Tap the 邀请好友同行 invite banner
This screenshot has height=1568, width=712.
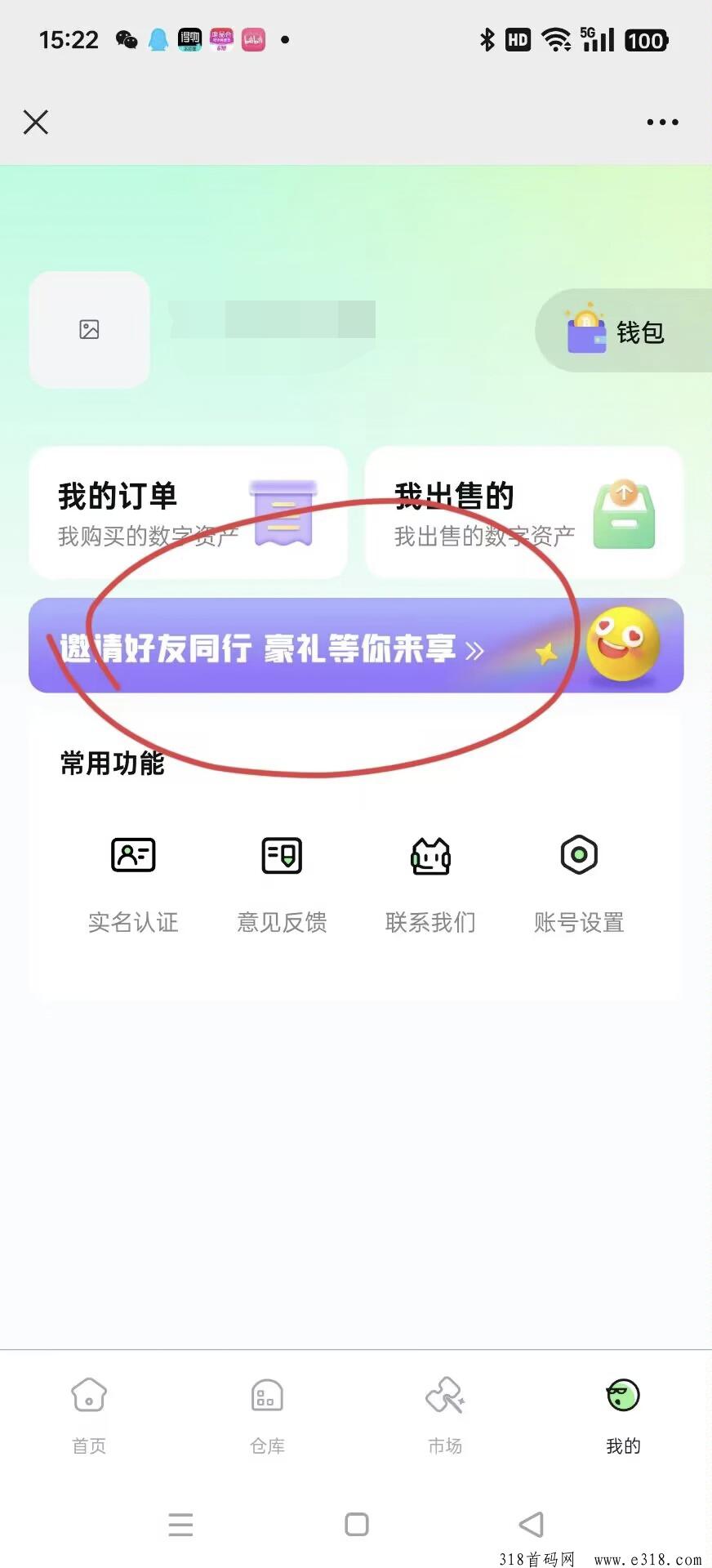(356, 646)
